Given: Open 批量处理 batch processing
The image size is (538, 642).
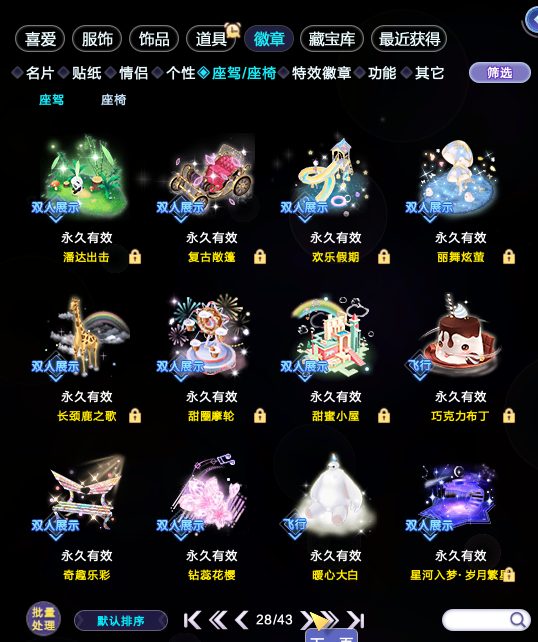Looking at the screenshot, I should pos(43,619).
